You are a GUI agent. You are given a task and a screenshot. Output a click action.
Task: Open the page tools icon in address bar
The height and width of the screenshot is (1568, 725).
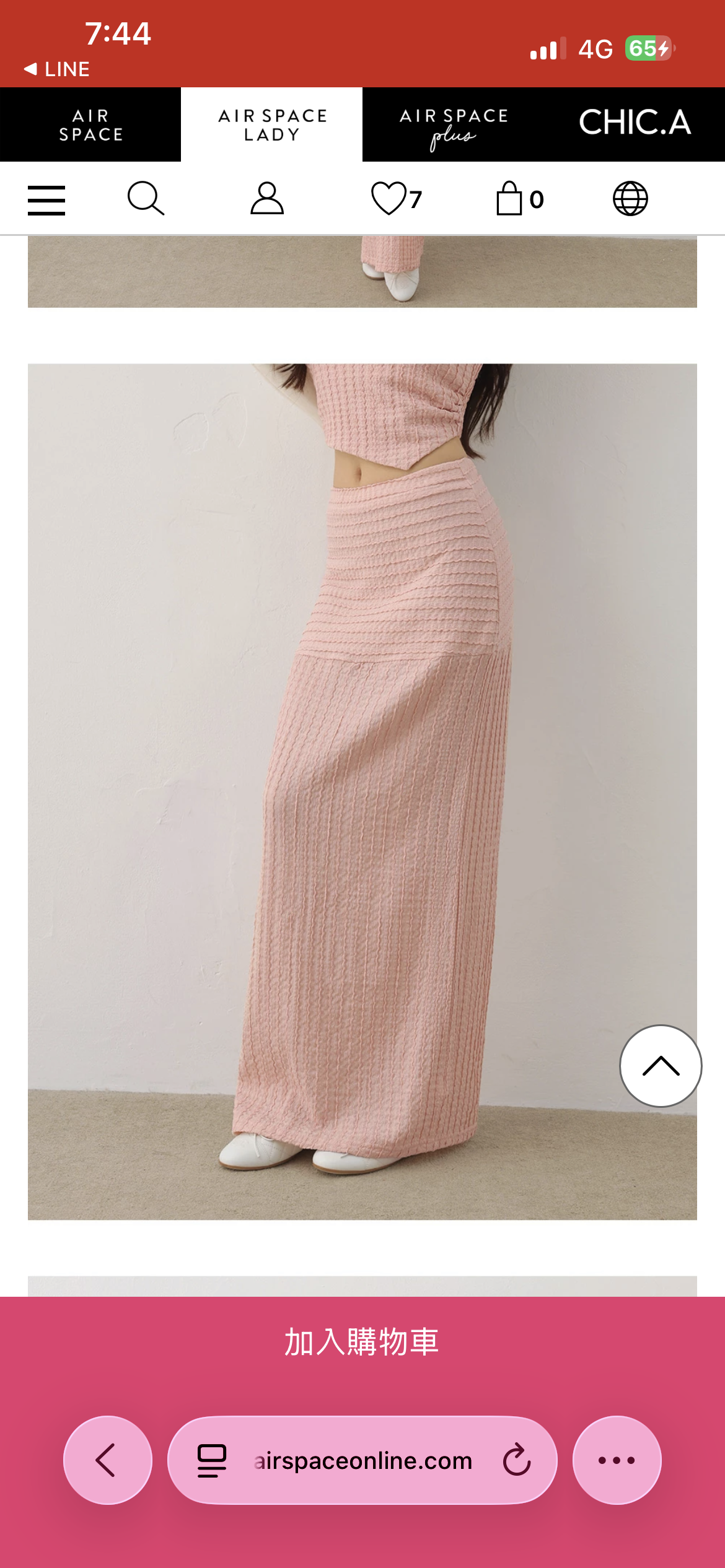click(211, 1461)
